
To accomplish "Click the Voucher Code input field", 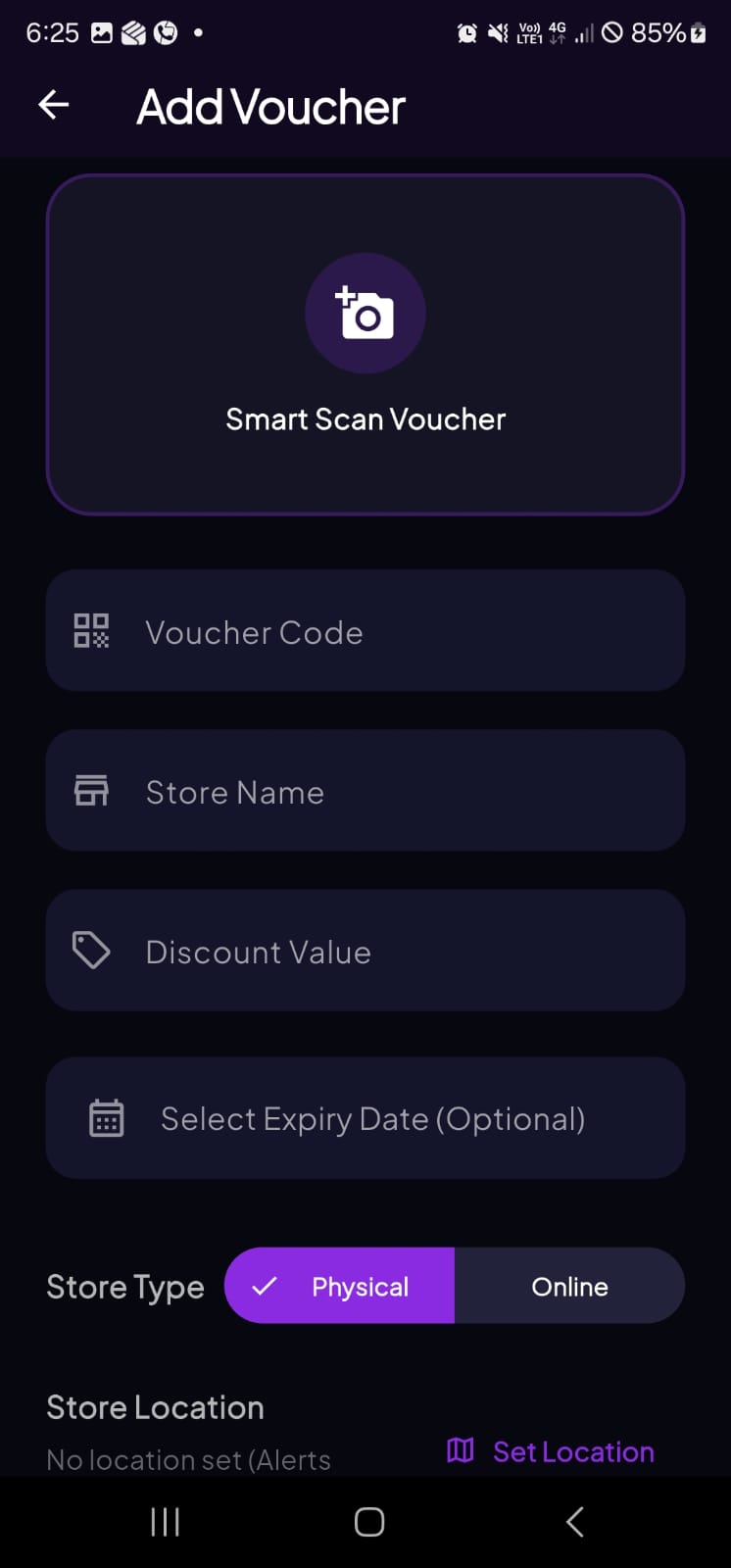I will click(x=365, y=630).
